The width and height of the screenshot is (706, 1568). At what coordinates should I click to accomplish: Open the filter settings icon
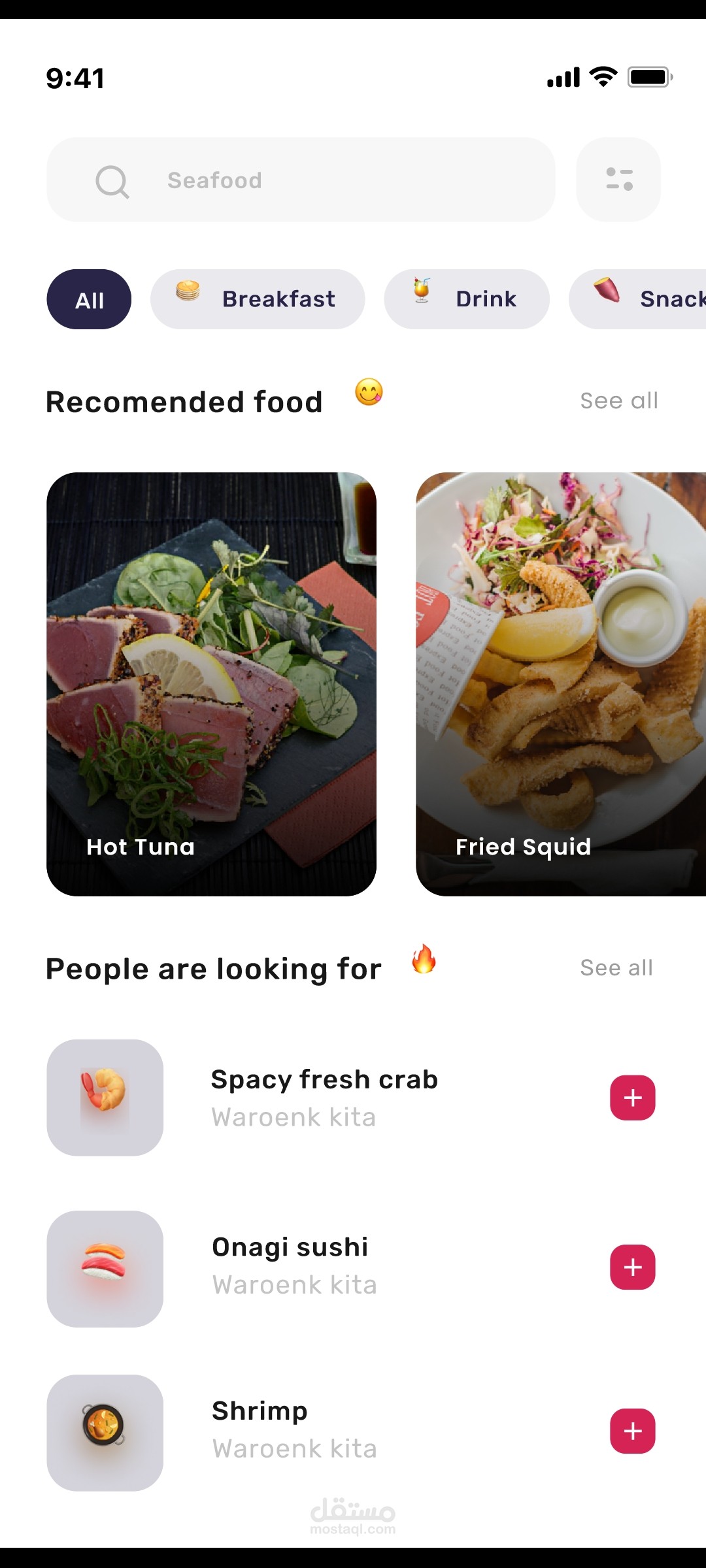(x=618, y=180)
